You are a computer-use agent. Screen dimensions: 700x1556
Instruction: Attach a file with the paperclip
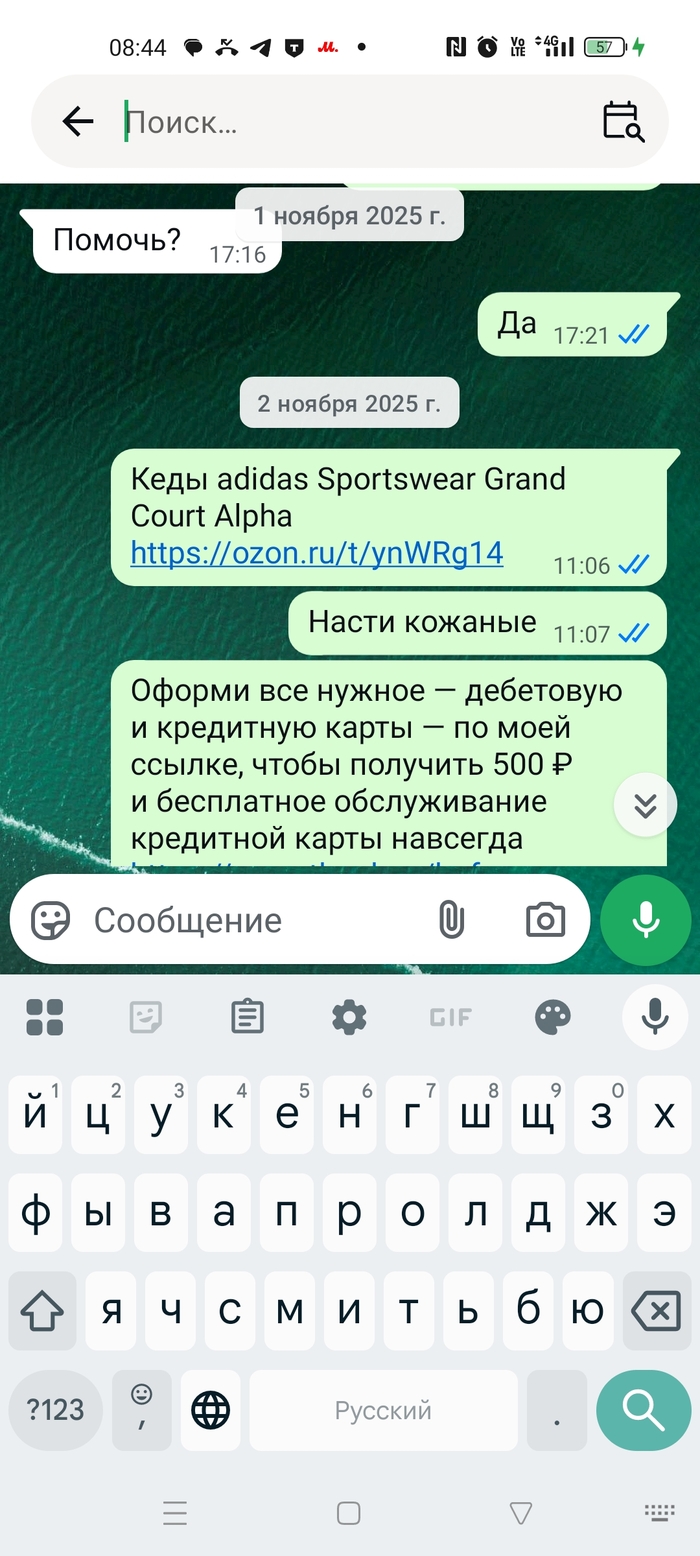(451, 920)
